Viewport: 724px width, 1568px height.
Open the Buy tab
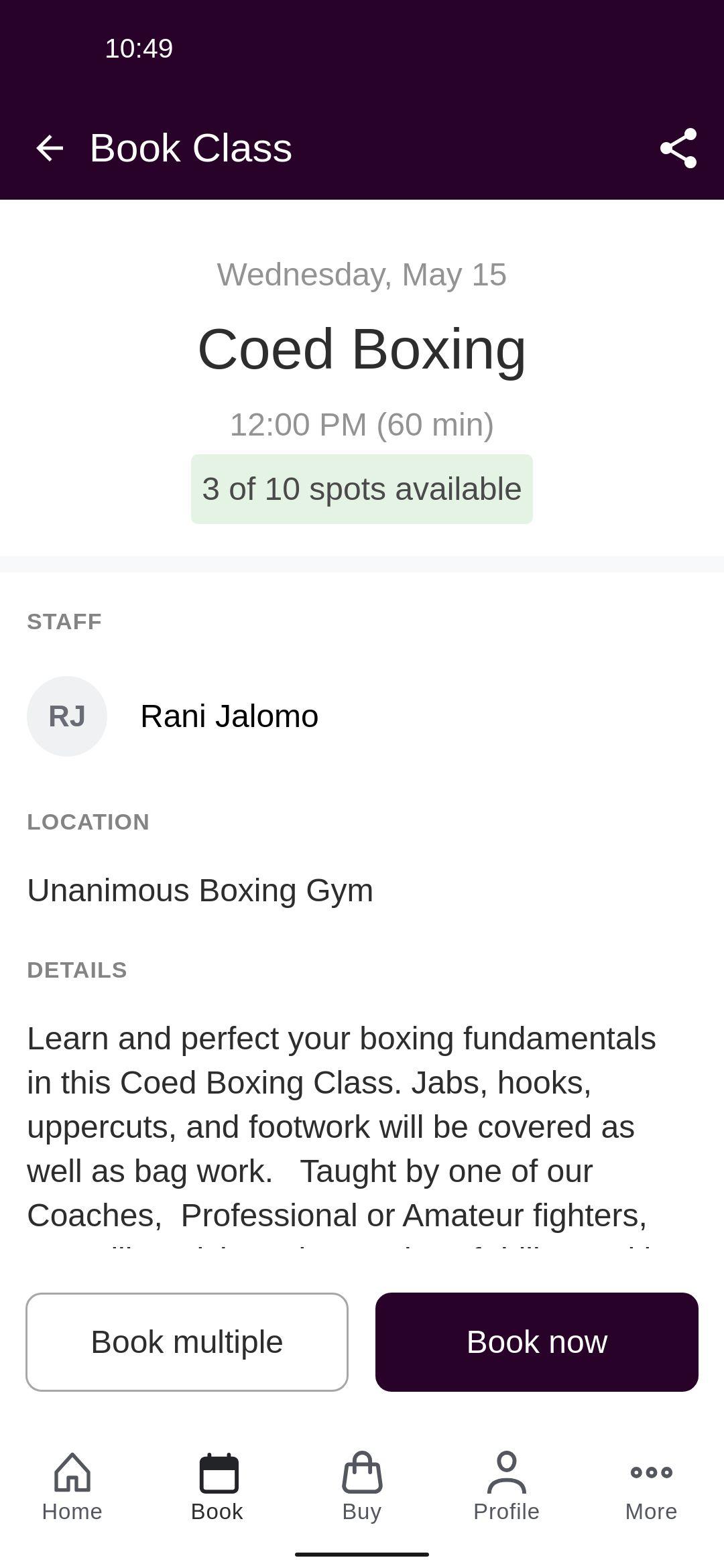[x=362, y=1487]
